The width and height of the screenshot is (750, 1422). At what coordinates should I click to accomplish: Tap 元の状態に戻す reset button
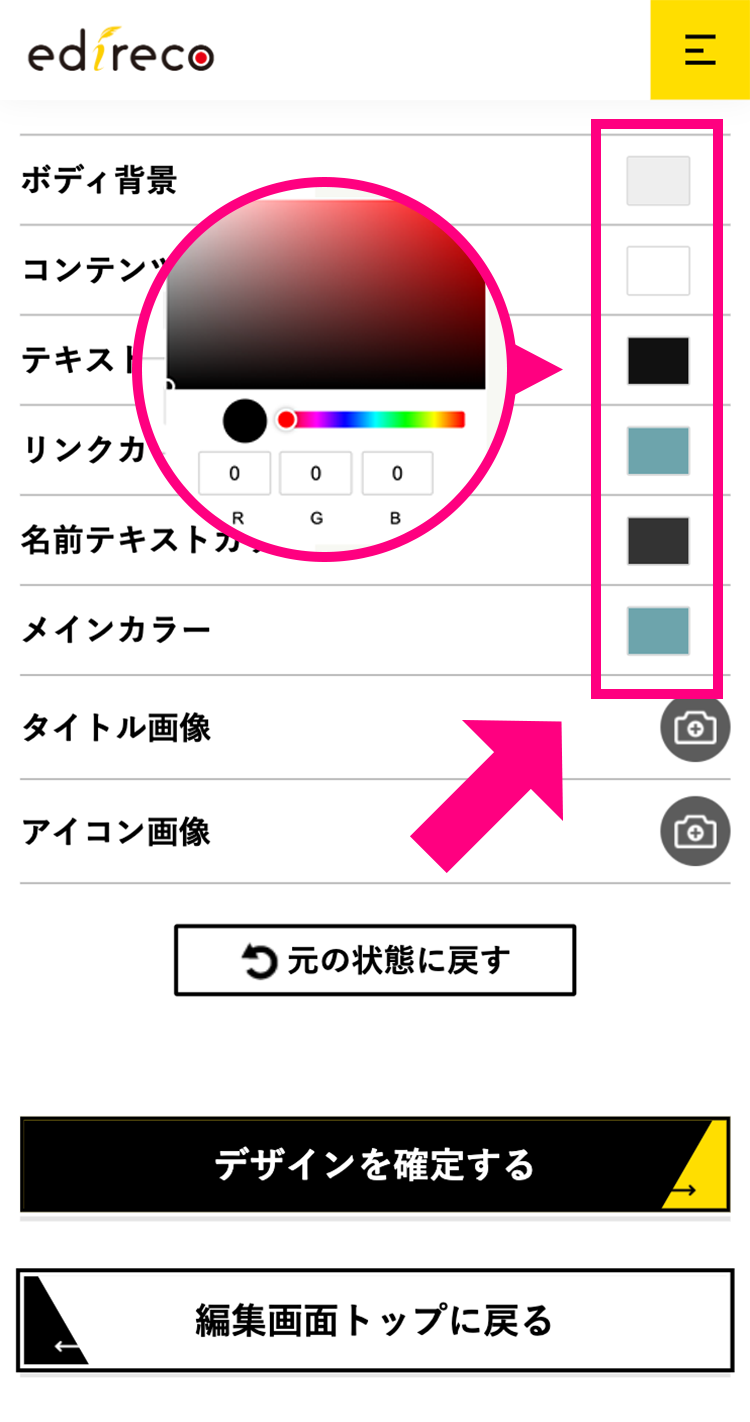pos(375,961)
